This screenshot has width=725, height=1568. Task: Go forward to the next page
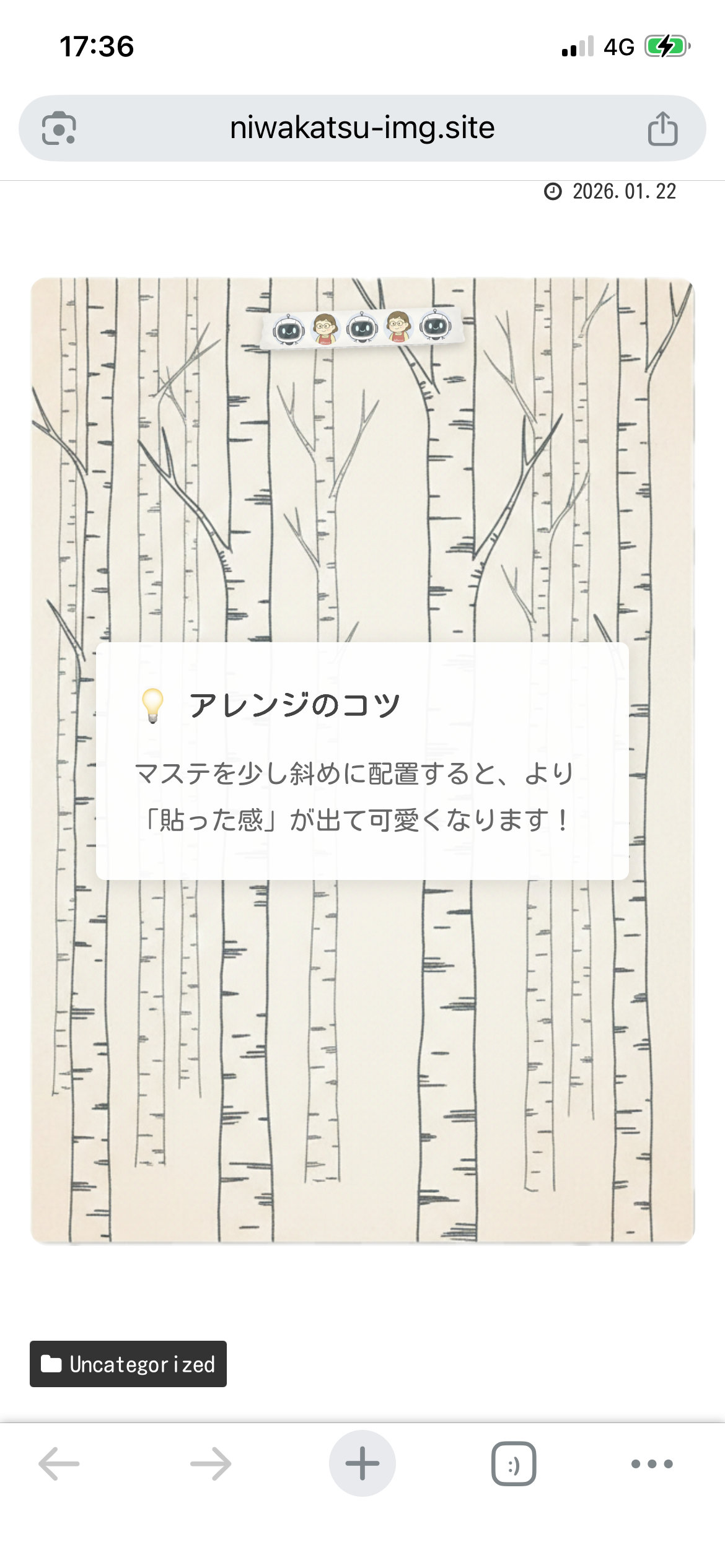pos(211,1463)
